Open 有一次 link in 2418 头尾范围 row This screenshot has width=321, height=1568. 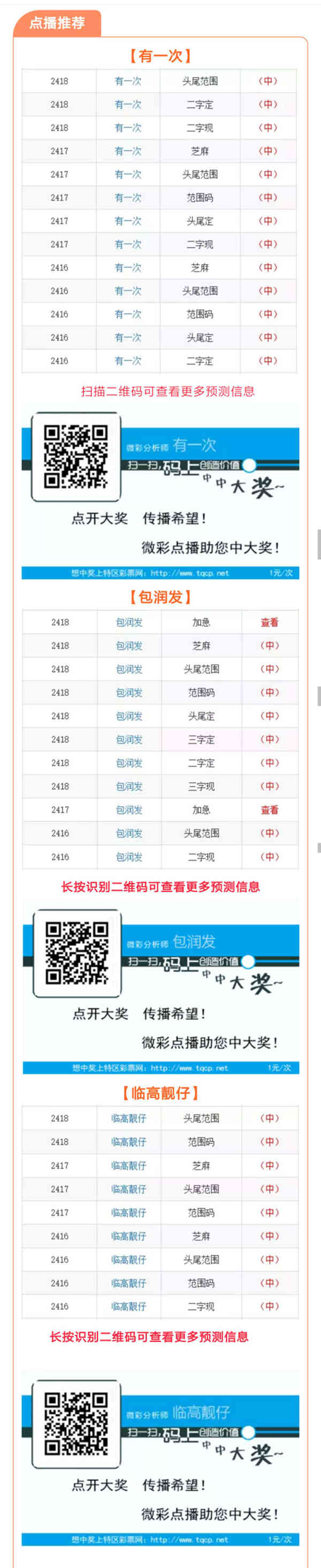tap(128, 81)
